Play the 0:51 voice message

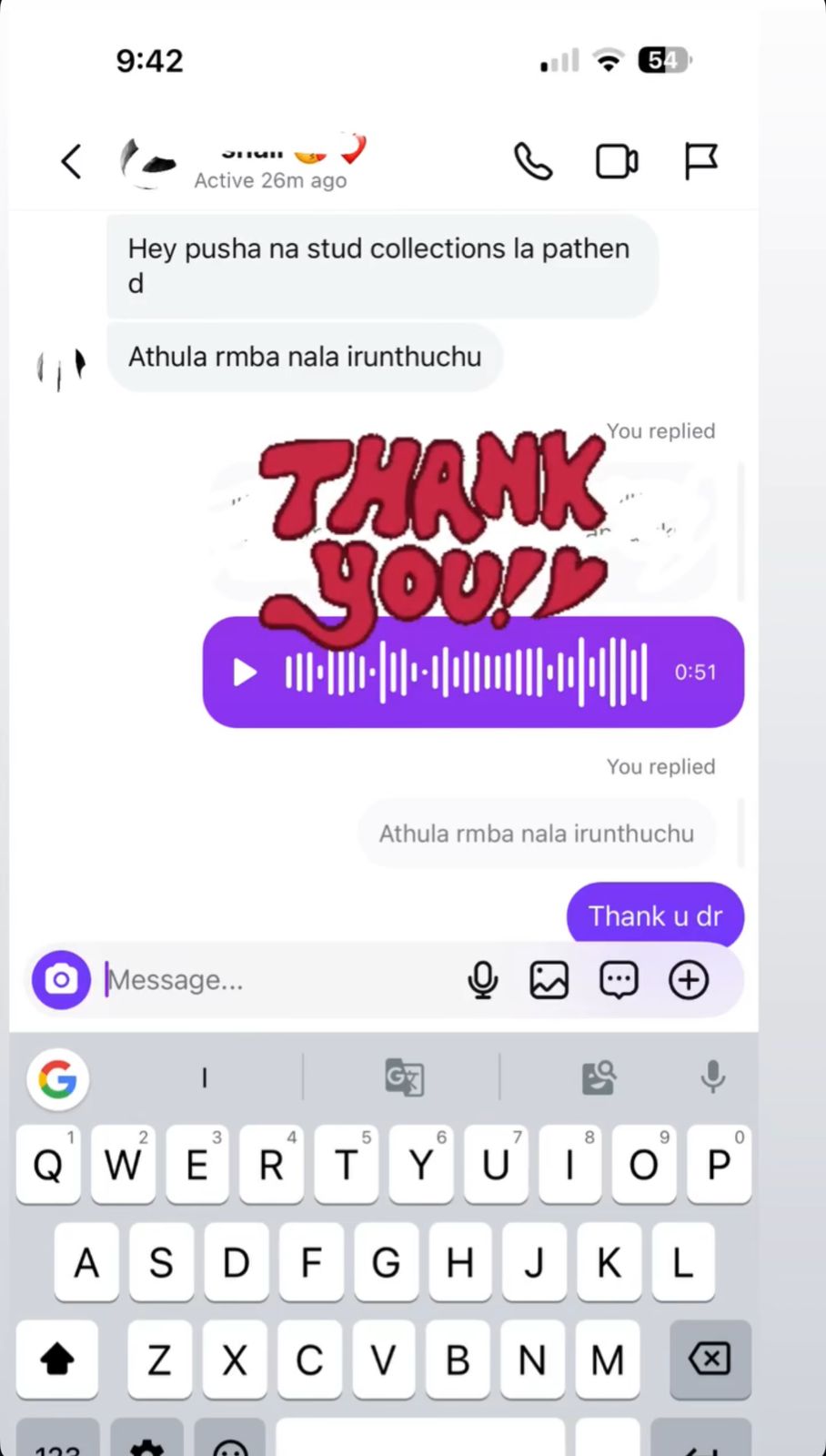245,672
